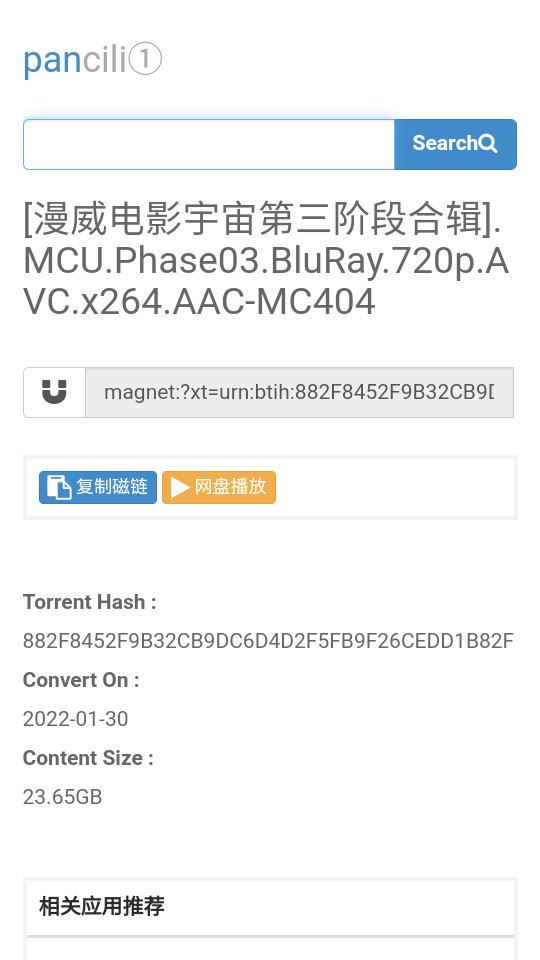Play via cloud drive with 网盘播放
Image resolution: width=540 pixels, height=960 pixels.
219,487
